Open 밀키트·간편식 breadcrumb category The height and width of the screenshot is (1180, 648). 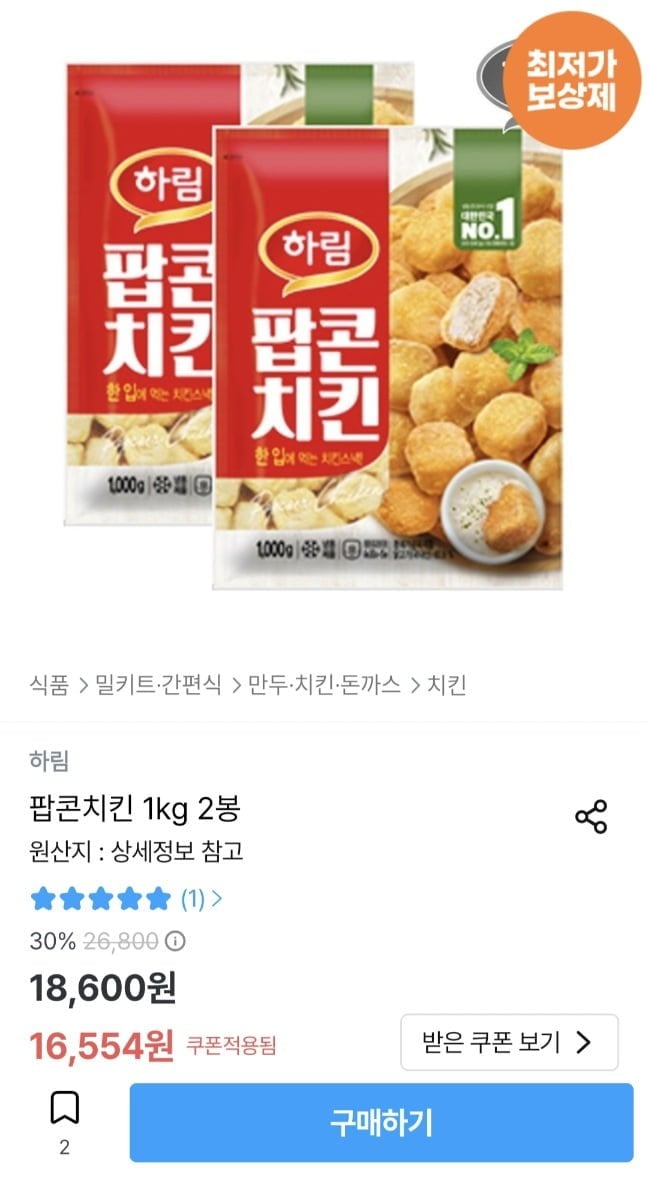point(158,685)
